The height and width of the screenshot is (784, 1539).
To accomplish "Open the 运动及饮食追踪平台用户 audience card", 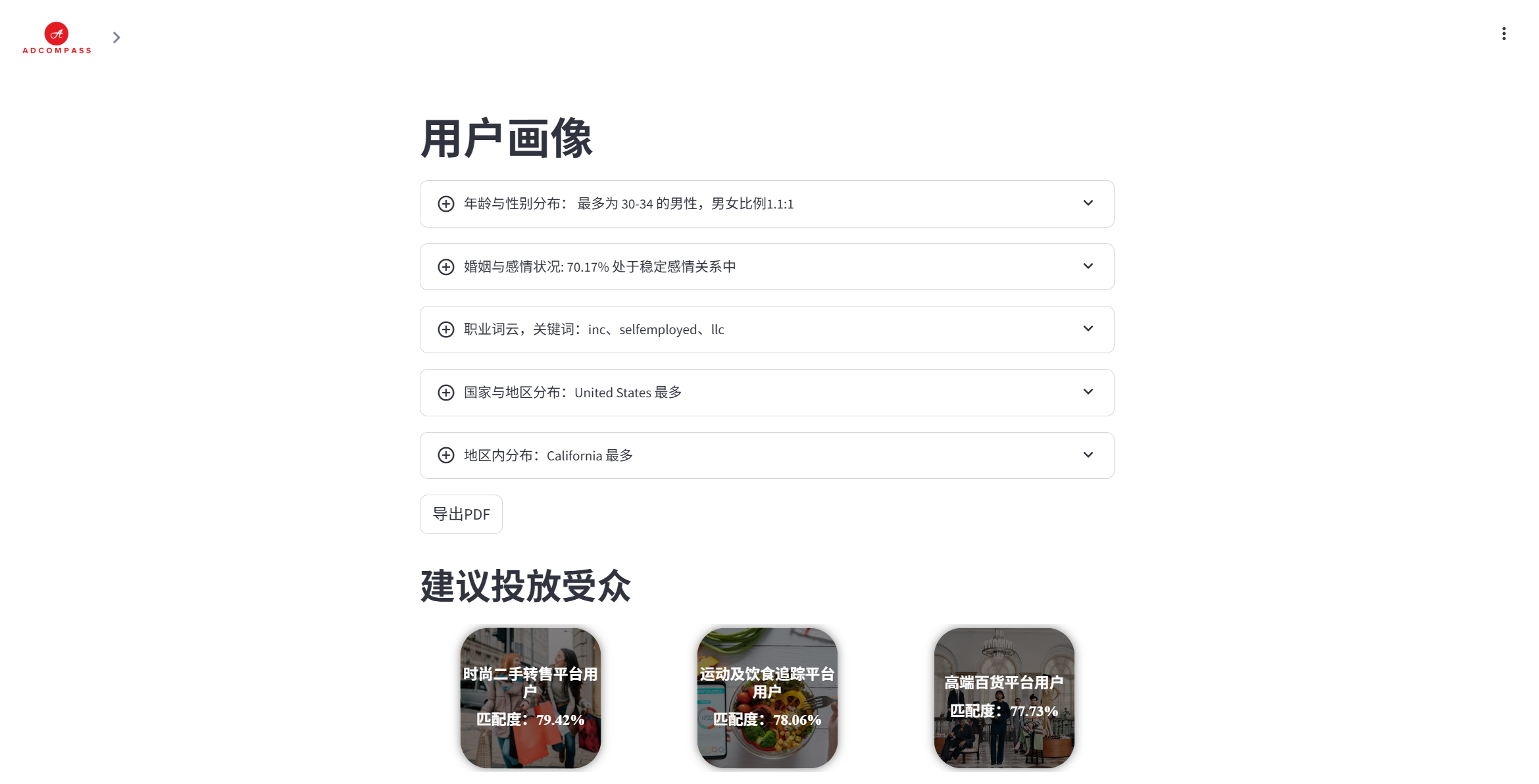I will tap(767, 698).
